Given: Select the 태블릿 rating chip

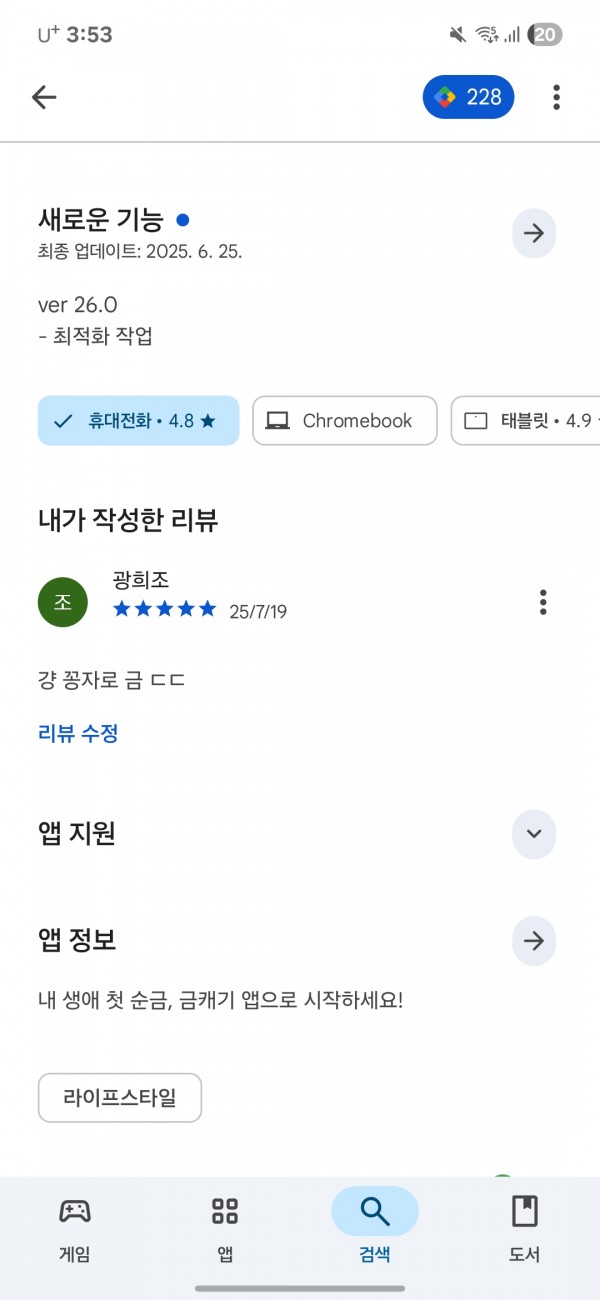Looking at the screenshot, I should point(526,421).
